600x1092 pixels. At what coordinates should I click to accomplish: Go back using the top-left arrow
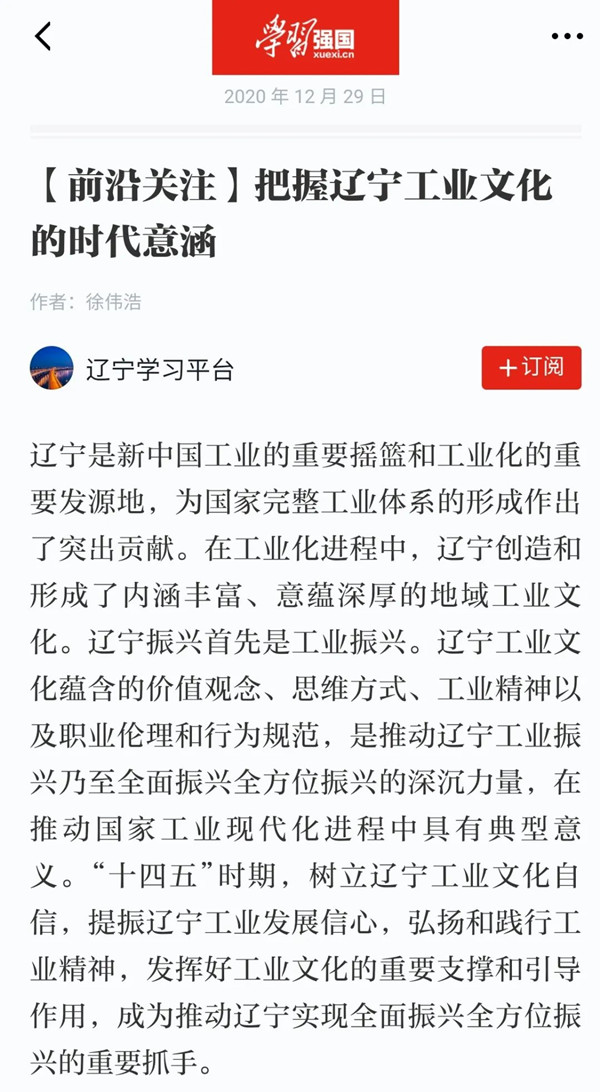43,36
